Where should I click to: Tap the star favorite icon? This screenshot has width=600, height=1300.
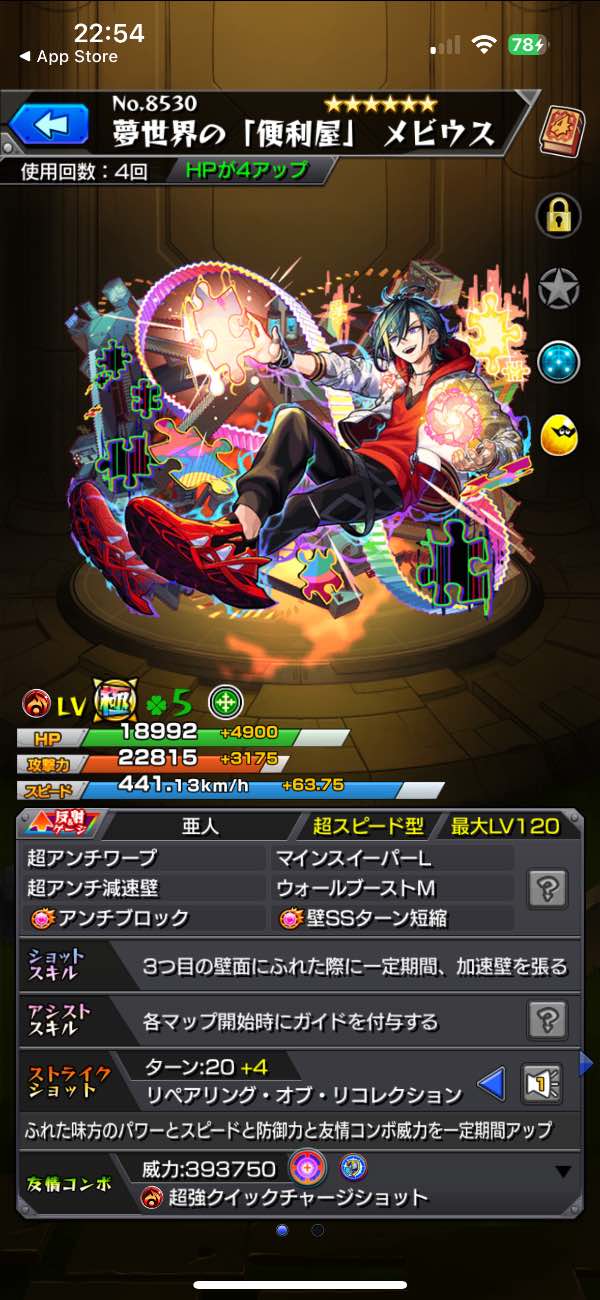coord(559,288)
